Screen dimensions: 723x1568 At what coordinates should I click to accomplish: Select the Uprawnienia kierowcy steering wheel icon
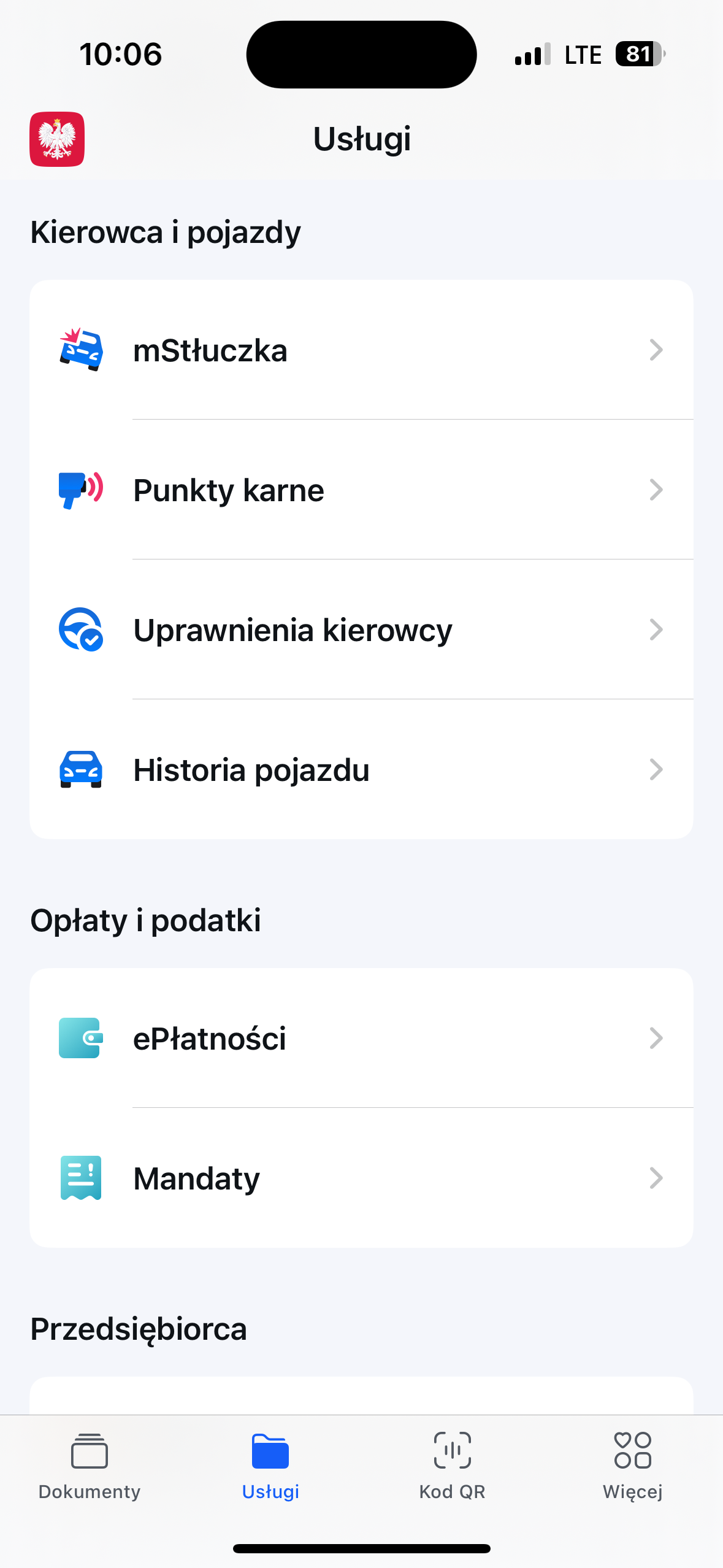80,629
